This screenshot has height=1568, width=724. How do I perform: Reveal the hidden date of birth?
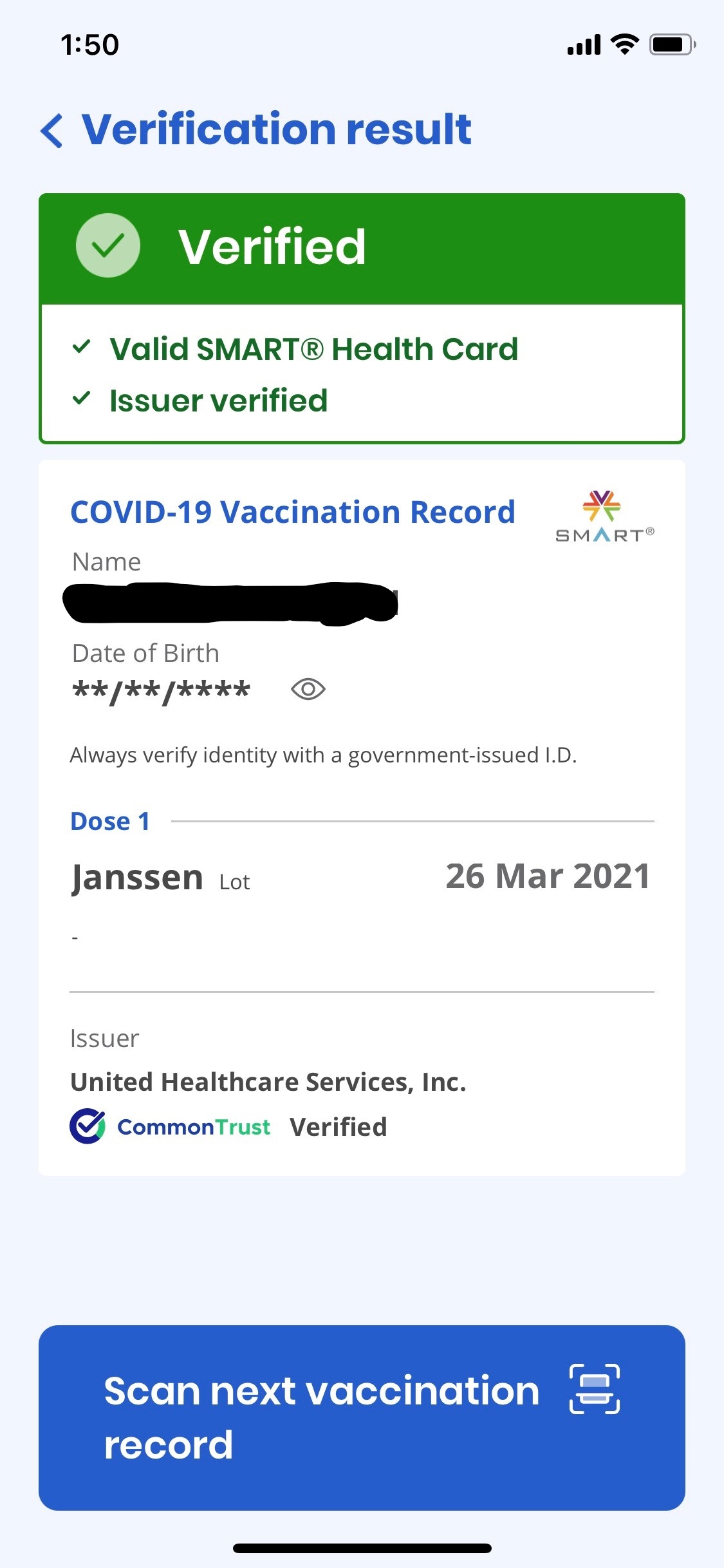(308, 690)
